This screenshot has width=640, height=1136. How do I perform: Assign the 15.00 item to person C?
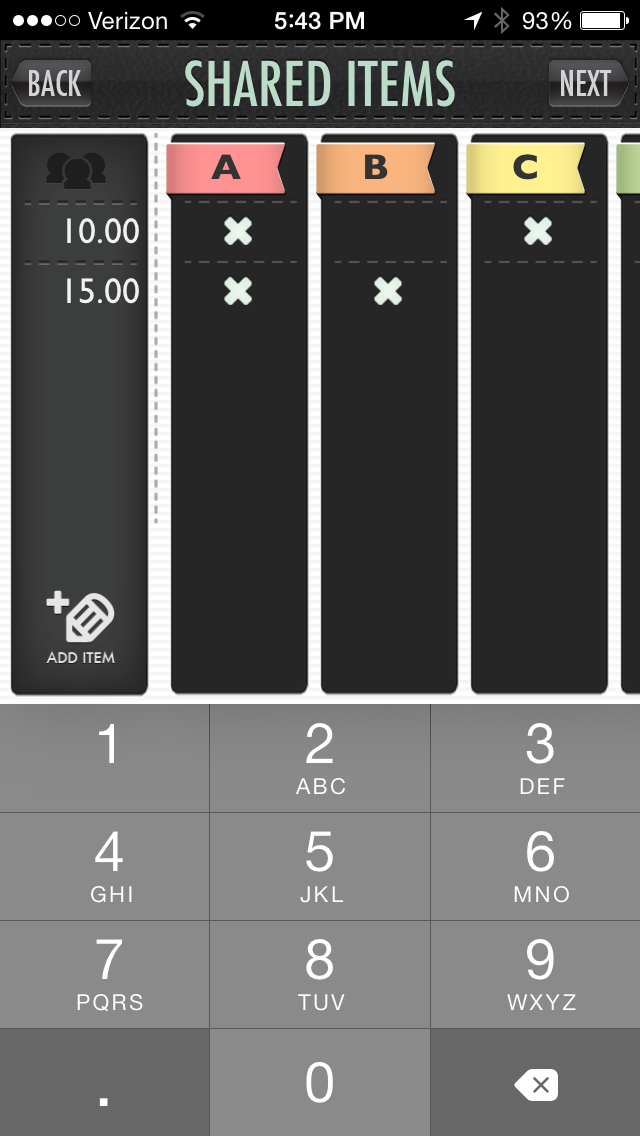click(x=538, y=291)
